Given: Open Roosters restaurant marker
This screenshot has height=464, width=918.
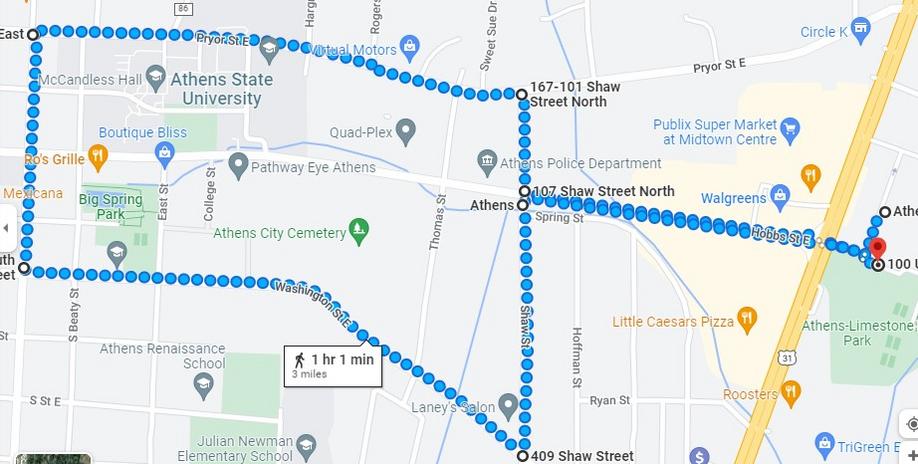Looking at the screenshot, I should click(791, 392).
